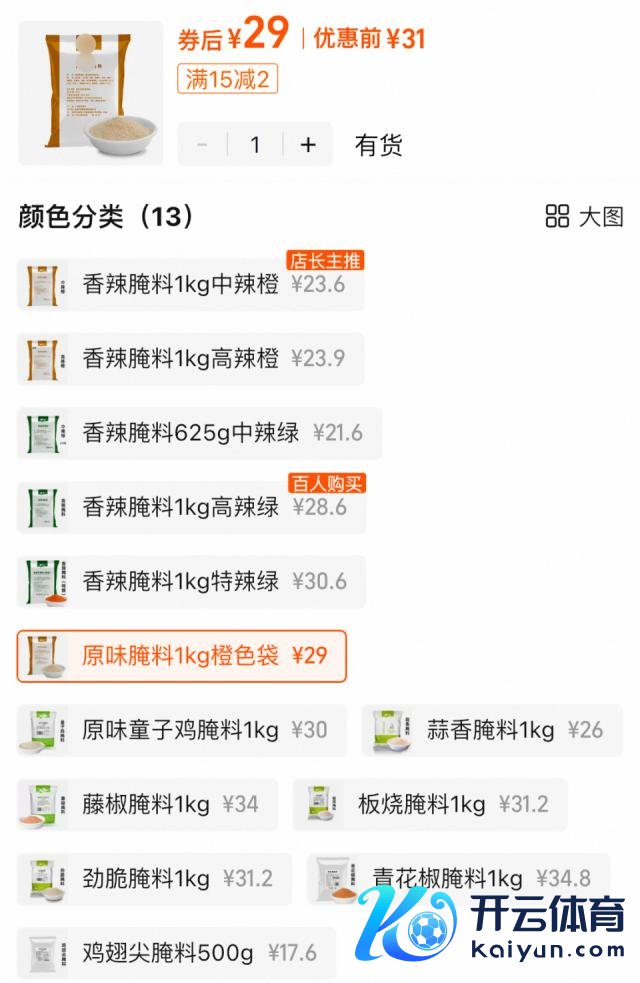The image size is (640, 983).
Task: Choose 香辣腌料1kg特辣绿 variant
Action: pos(190,581)
